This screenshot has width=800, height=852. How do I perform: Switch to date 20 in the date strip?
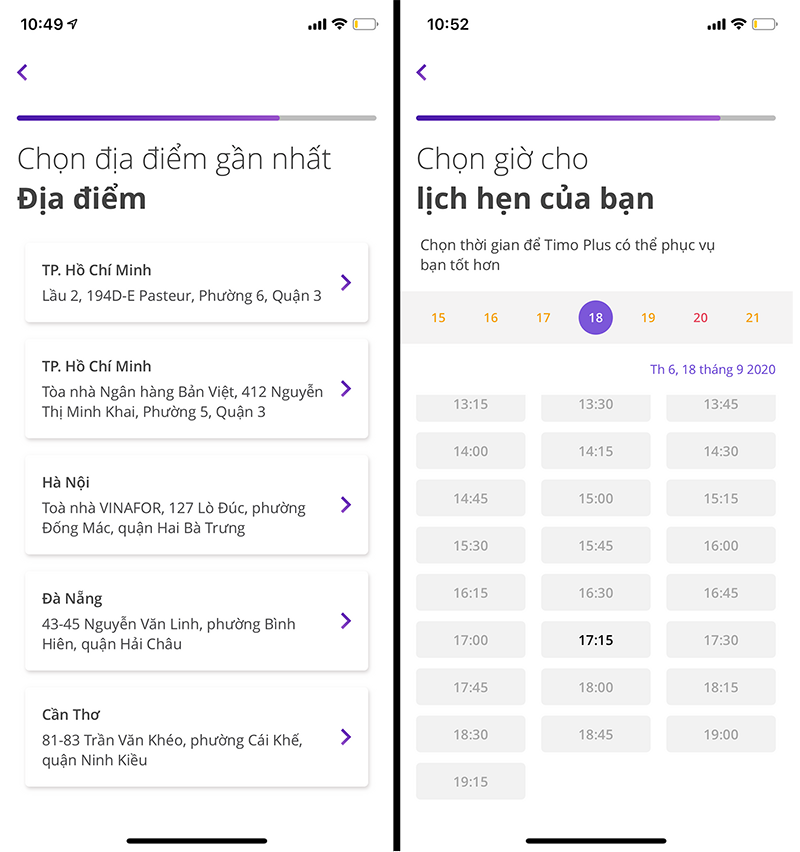(700, 317)
